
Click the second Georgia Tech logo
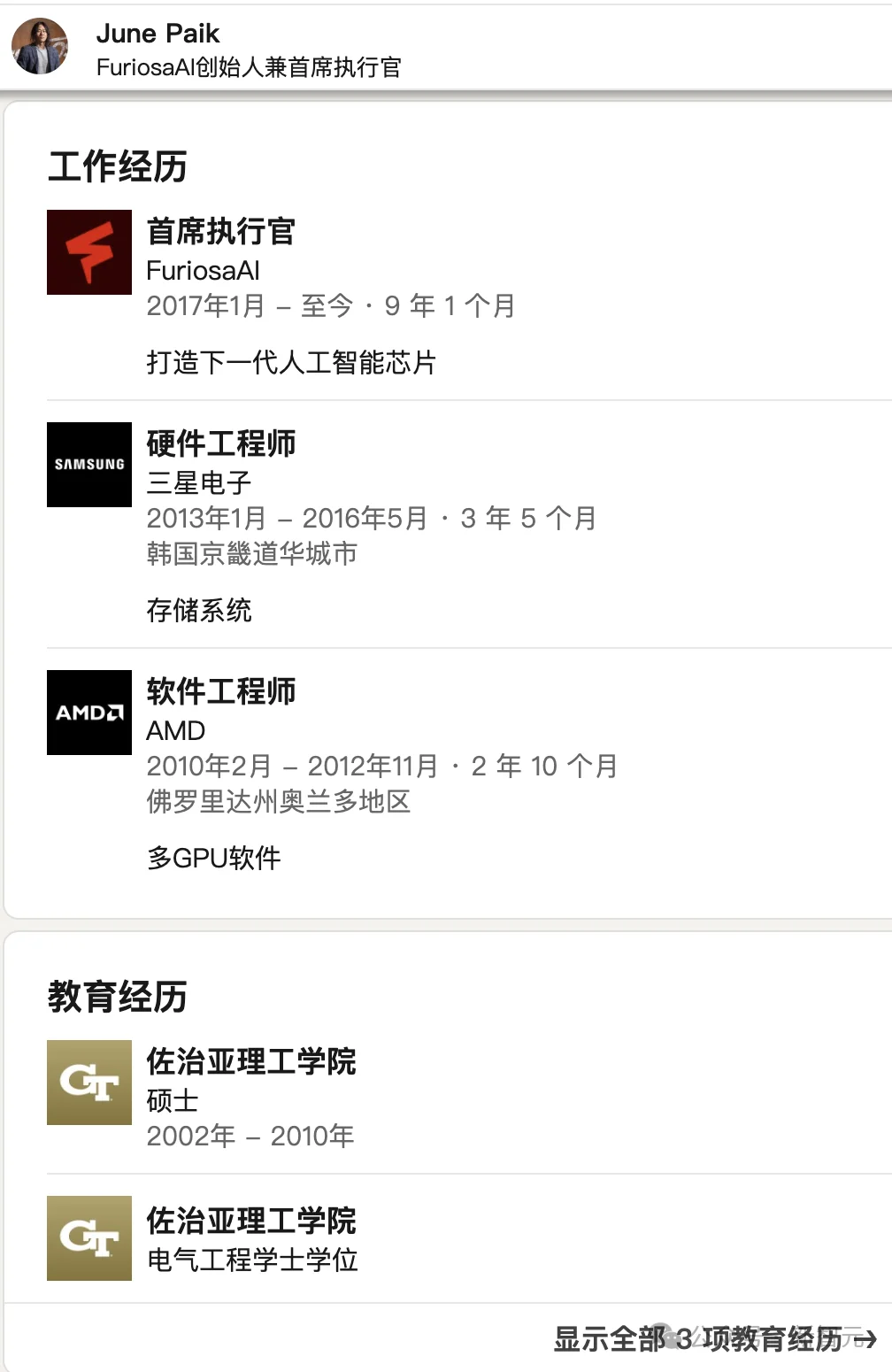88,1238
